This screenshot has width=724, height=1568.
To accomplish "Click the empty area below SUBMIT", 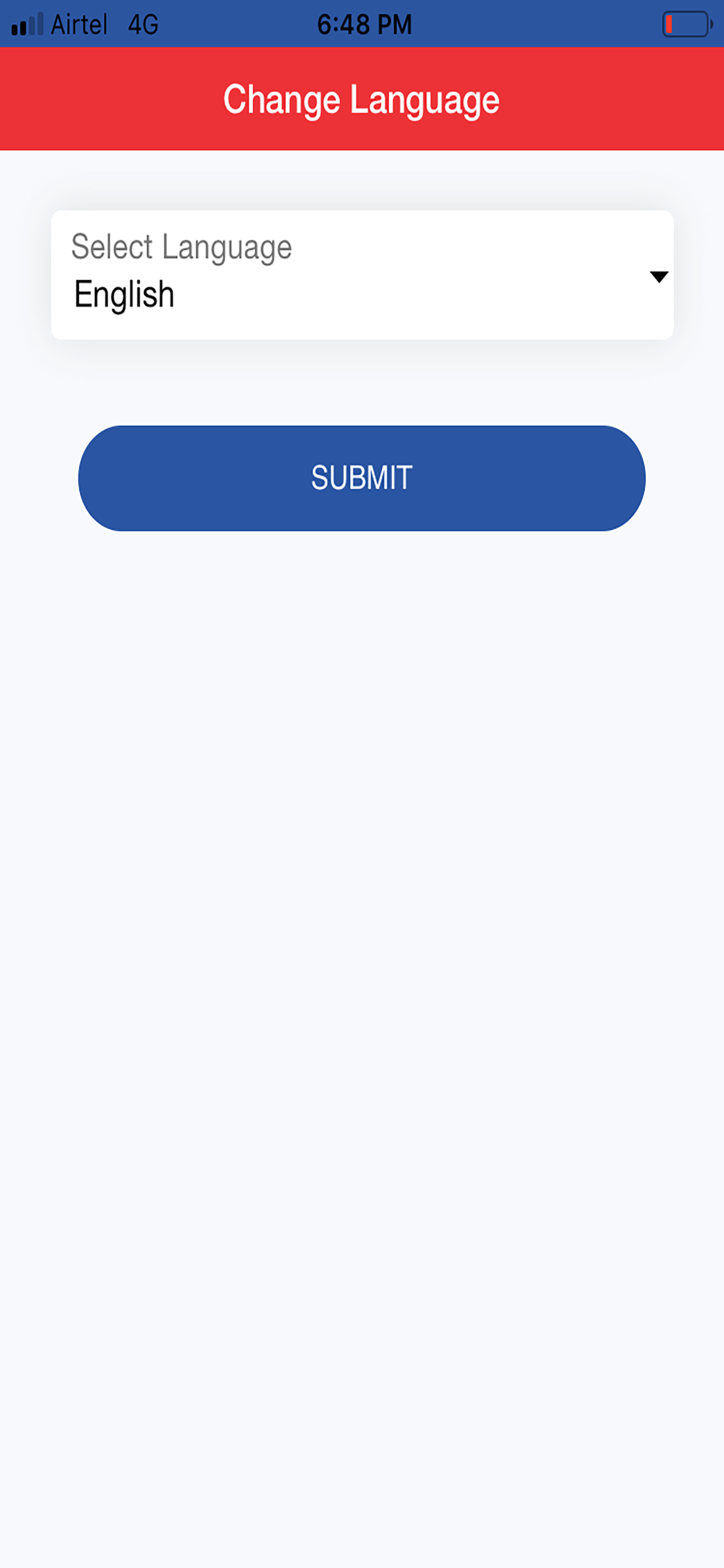I will [x=362, y=792].
